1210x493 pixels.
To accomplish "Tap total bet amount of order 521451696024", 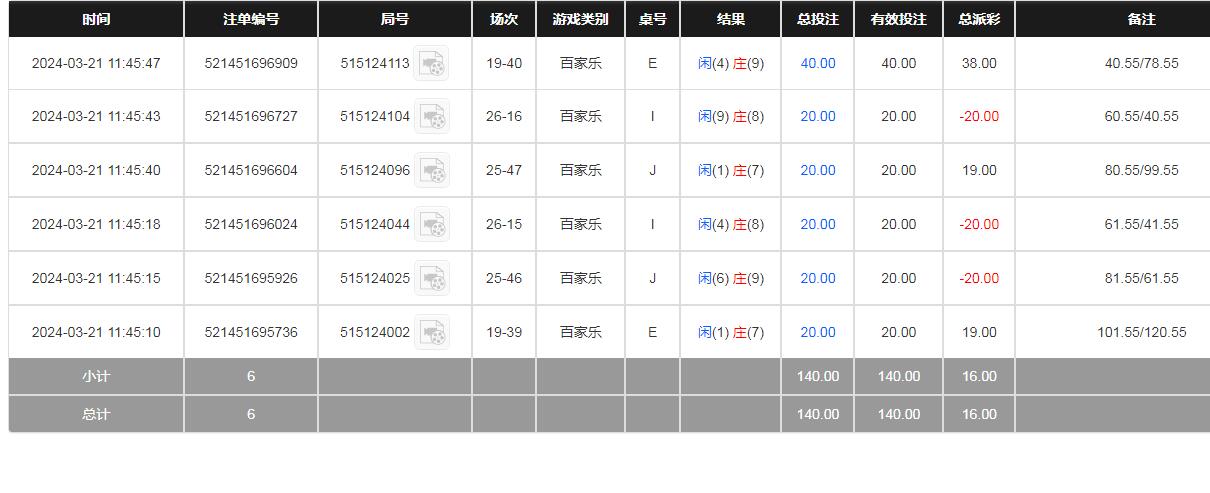I will click(x=817, y=224).
